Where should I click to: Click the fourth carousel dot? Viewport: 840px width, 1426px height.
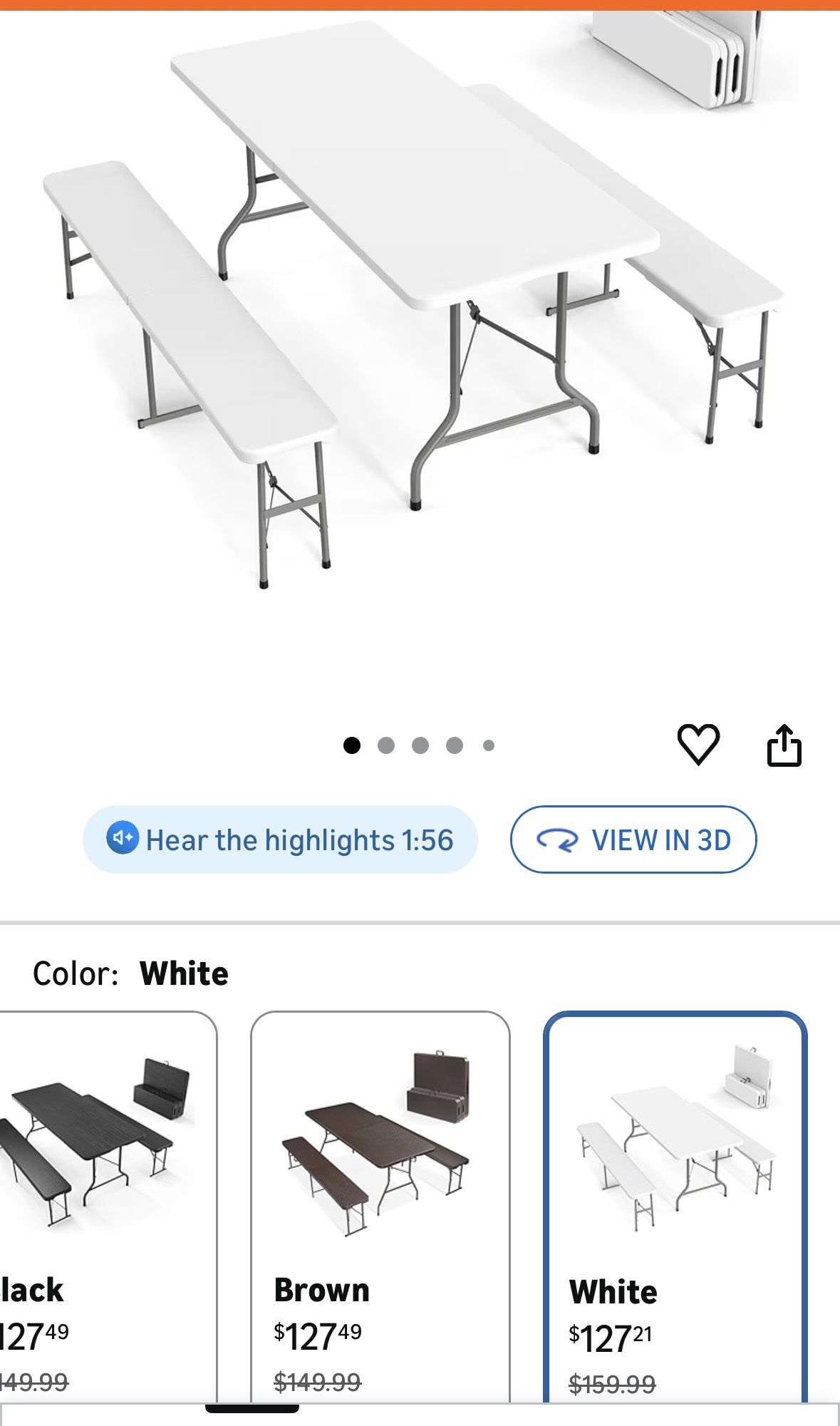coord(454,744)
